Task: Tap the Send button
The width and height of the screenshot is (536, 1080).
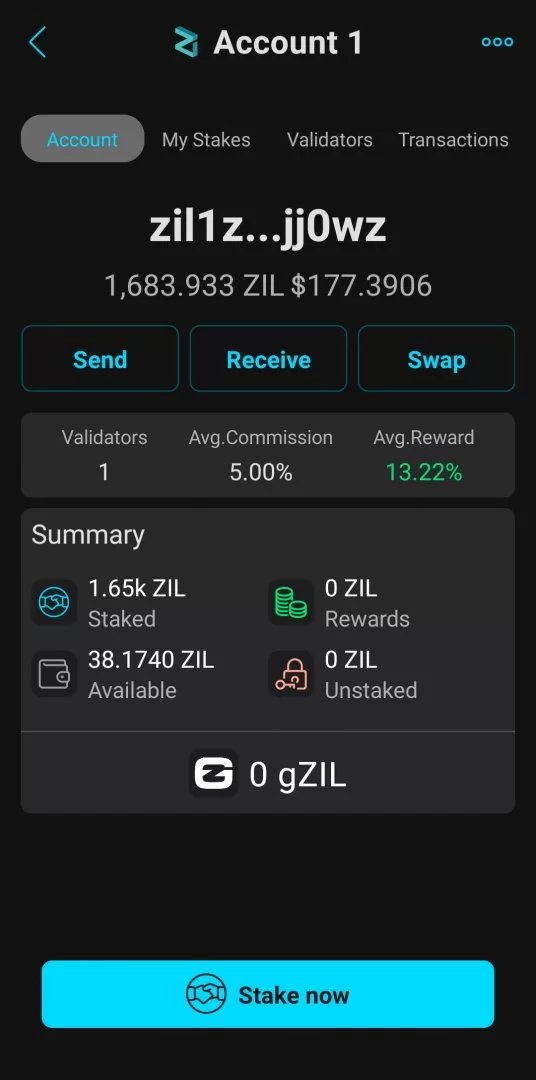Action: point(100,359)
